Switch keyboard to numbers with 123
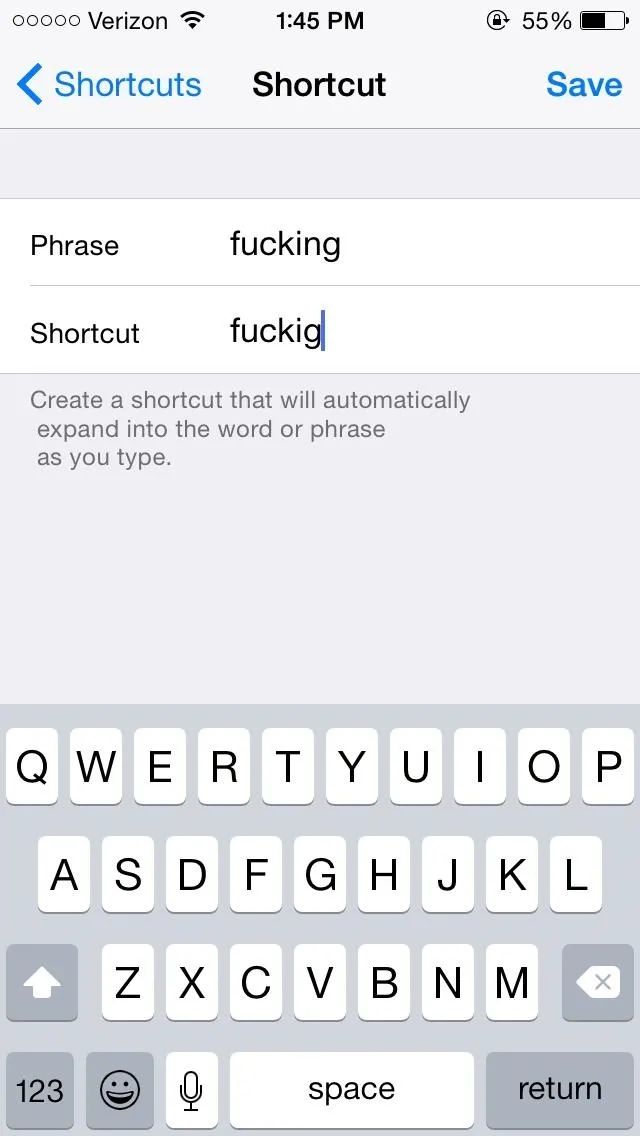Screen dimensions: 640x1136 click(40, 1090)
